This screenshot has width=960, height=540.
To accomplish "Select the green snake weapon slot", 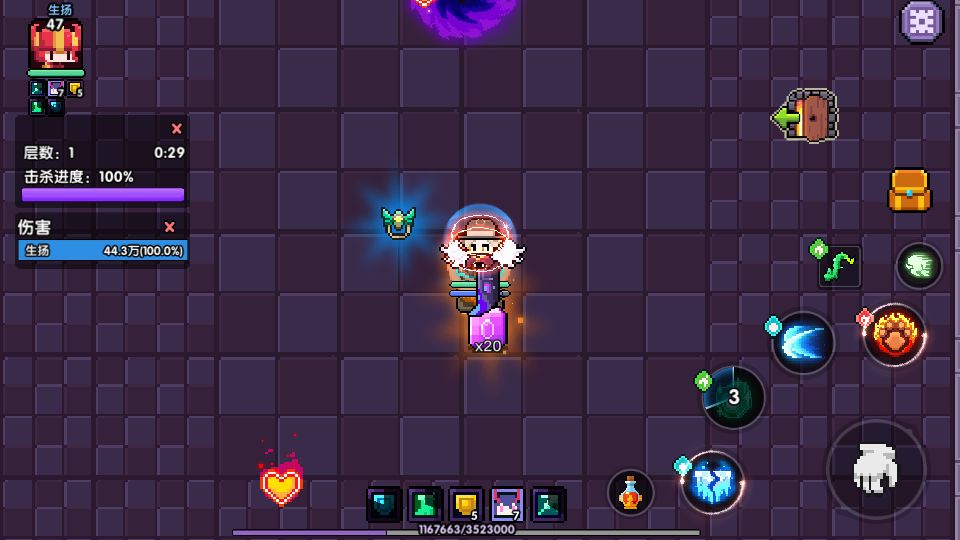I will (x=838, y=267).
